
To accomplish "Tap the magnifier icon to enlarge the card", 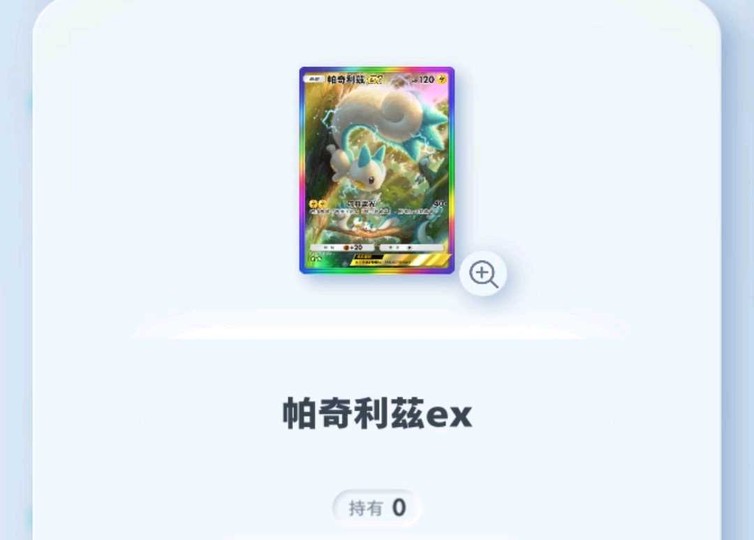I will 484,274.
